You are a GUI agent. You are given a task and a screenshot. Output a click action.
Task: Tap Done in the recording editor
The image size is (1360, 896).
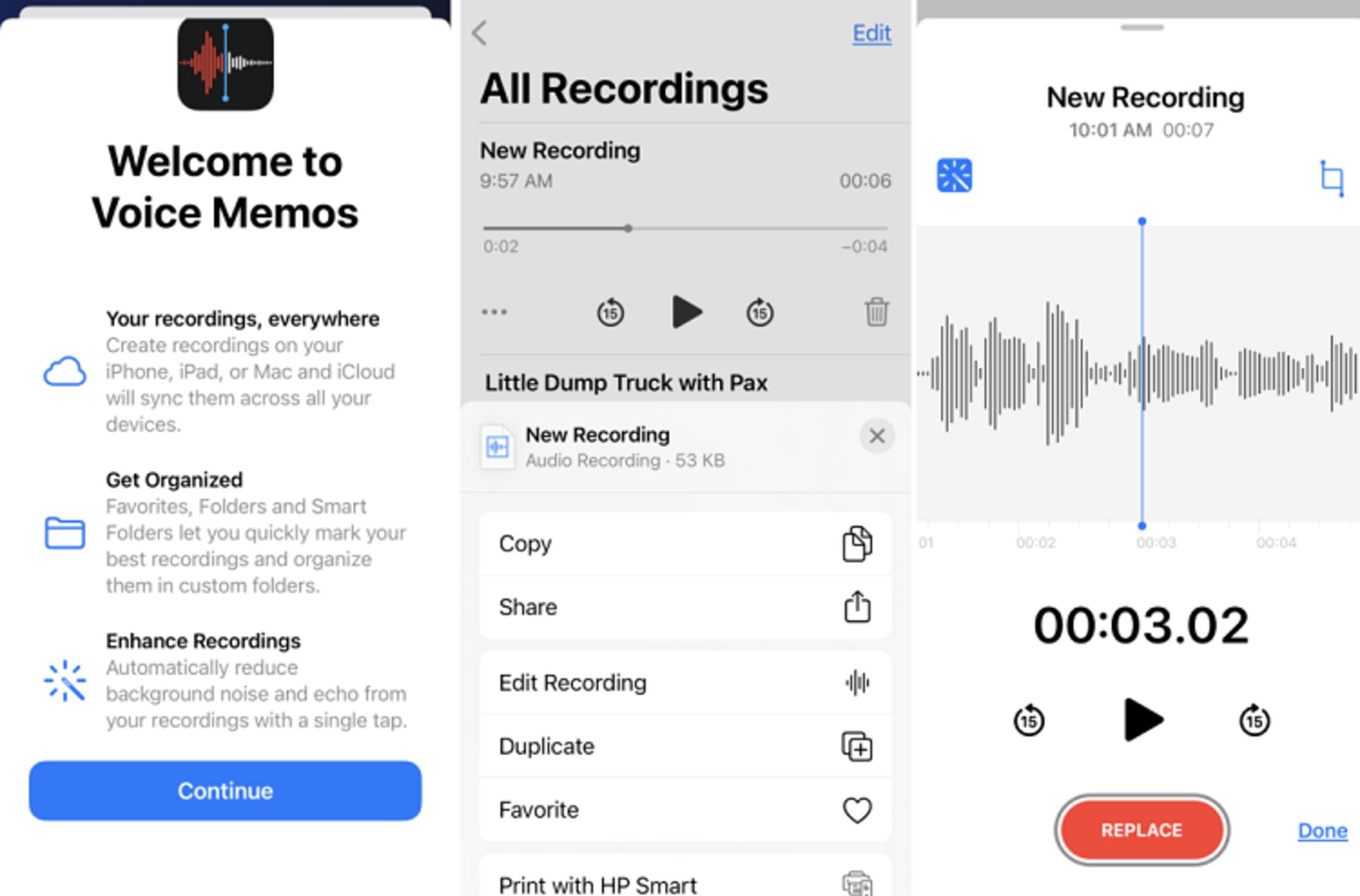pyautogui.click(x=1322, y=830)
